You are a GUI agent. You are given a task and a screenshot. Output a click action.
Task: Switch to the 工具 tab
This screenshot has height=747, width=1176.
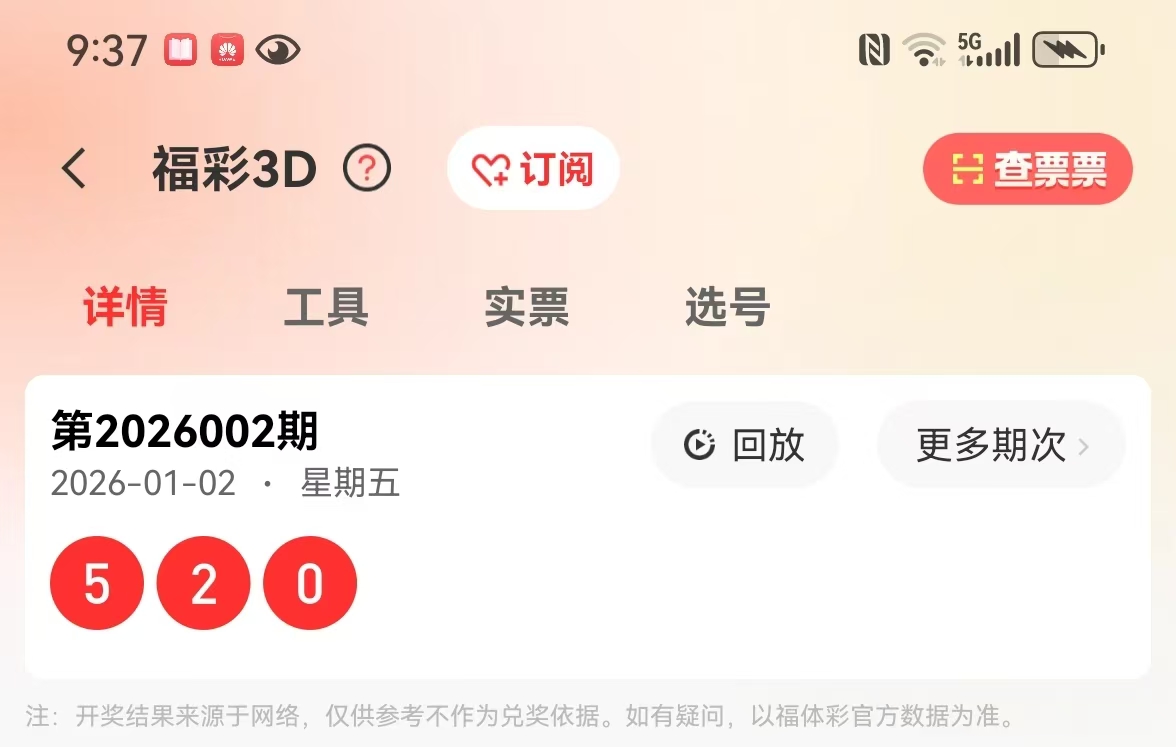pos(326,307)
